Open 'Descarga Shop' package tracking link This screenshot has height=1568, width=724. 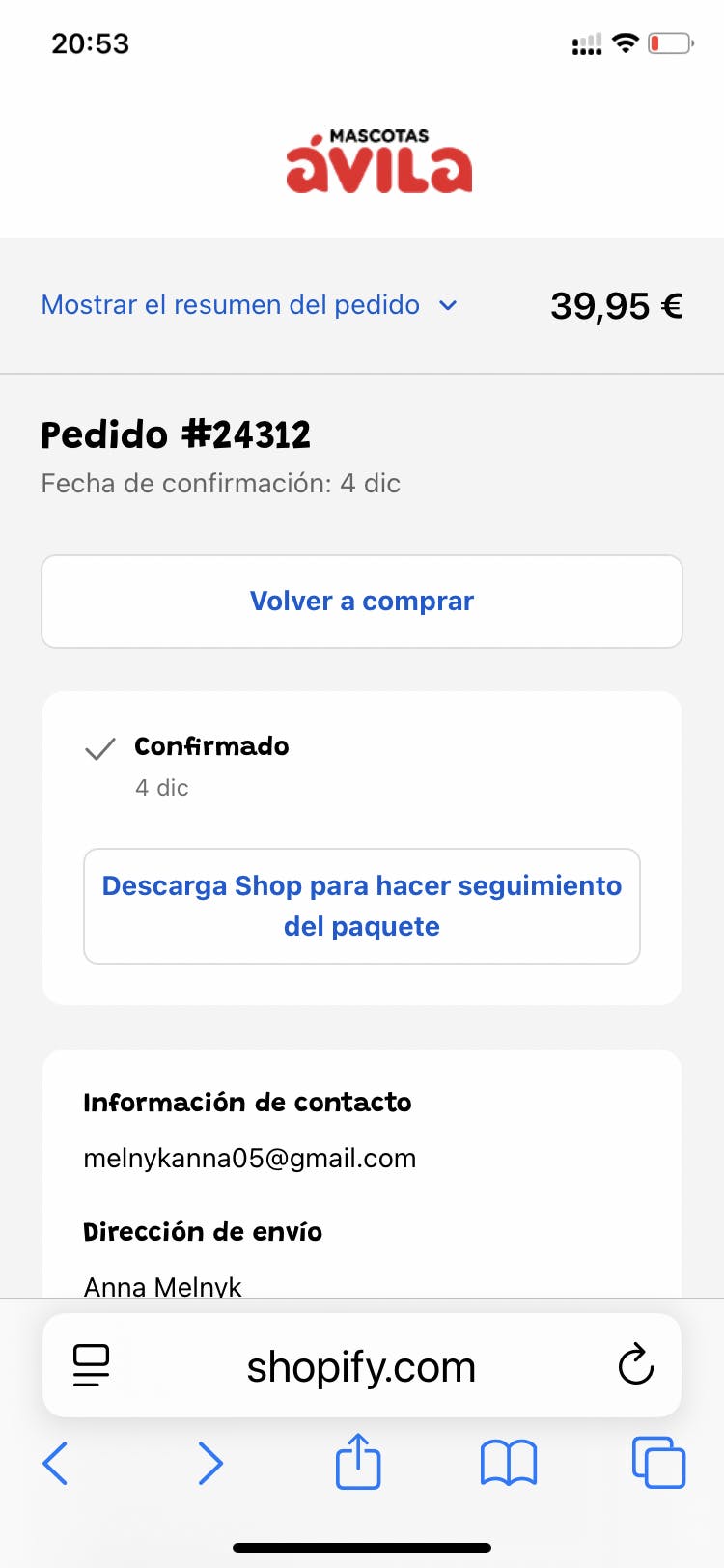362,906
